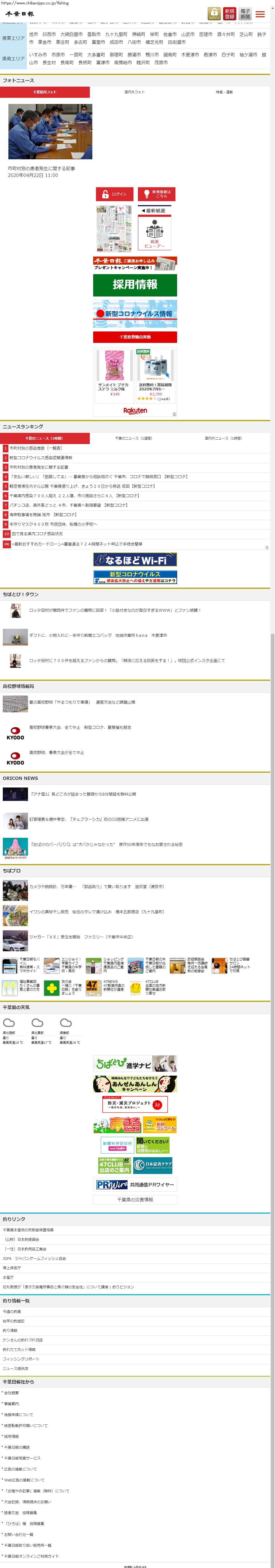
Task: Open 会社概要 in 千葉日報社から
Action: point(11,1393)
